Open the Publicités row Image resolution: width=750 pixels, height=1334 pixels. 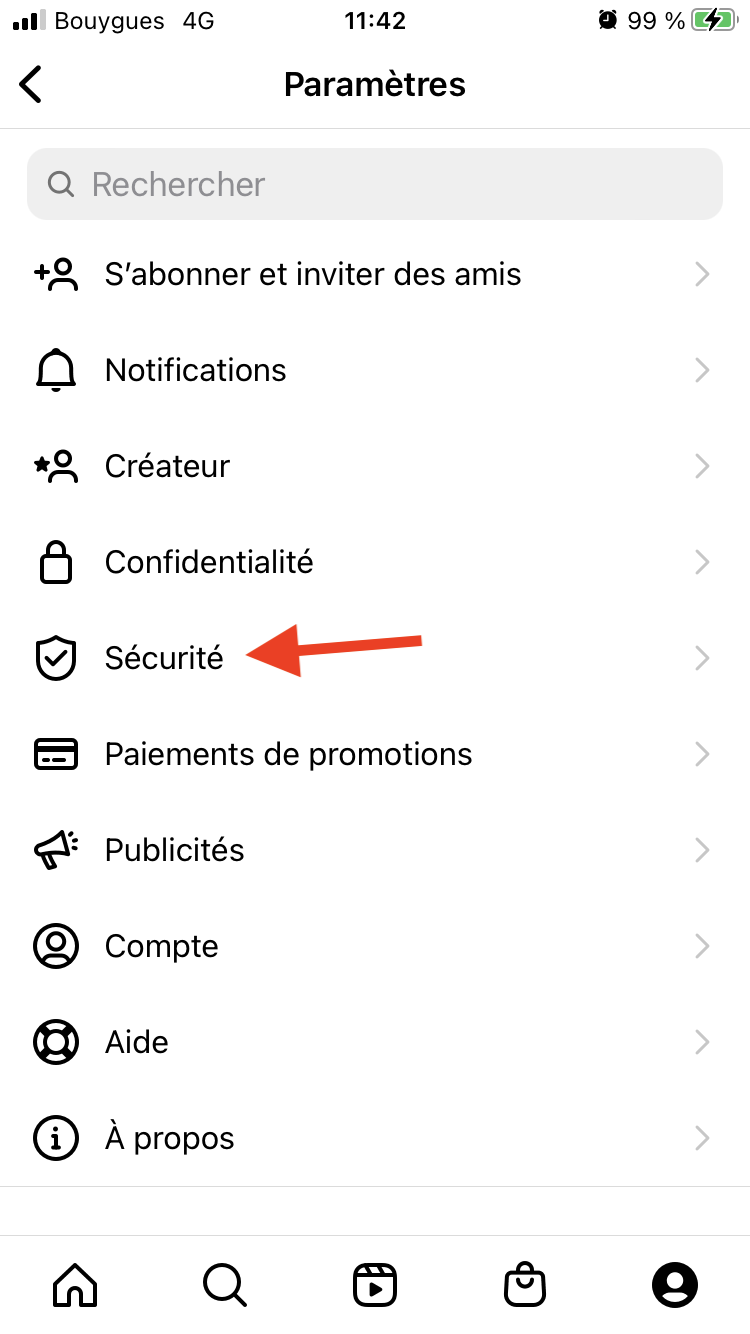(x=375, y=850)
